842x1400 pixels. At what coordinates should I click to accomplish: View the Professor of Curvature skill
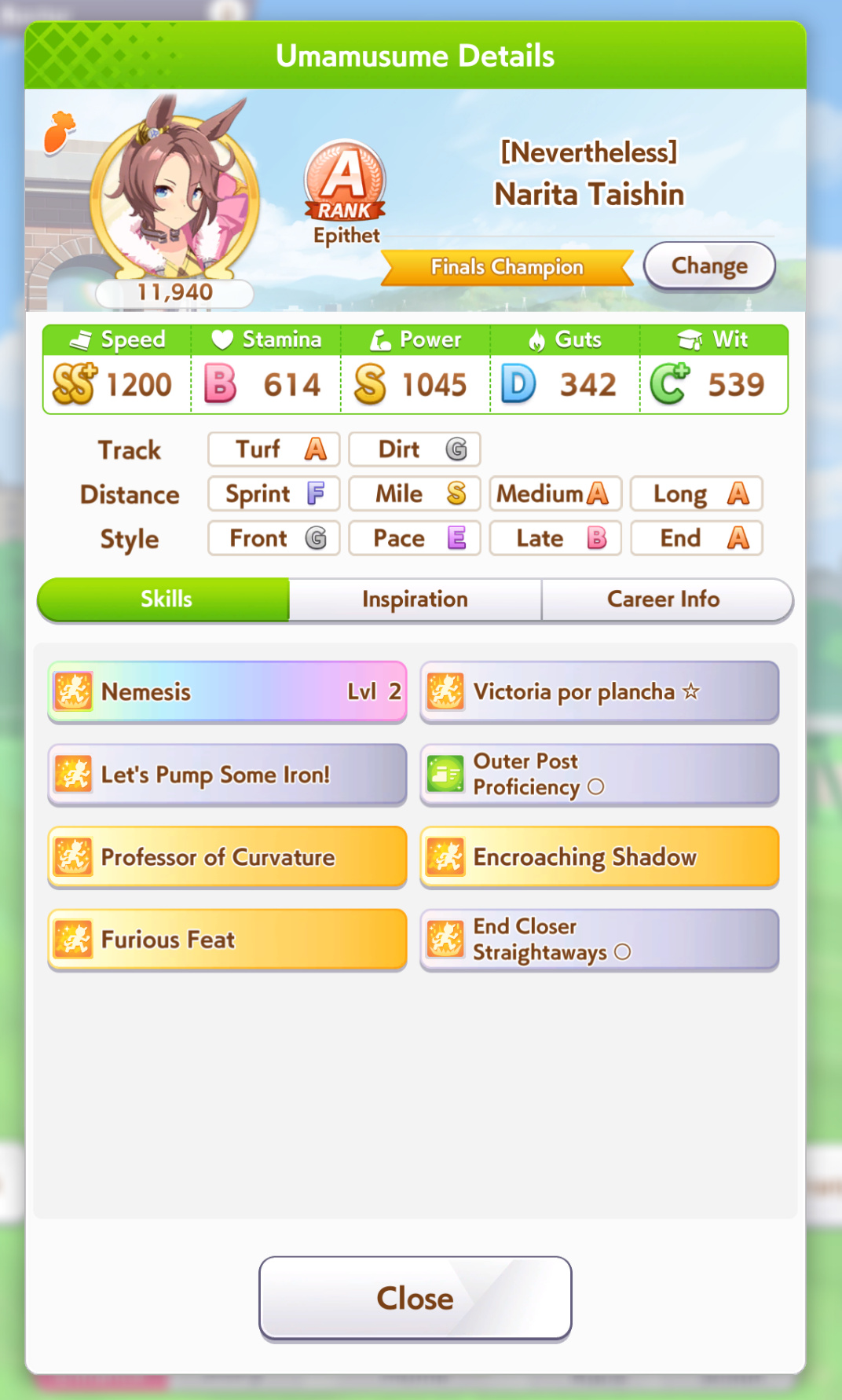tap(228, 857)
